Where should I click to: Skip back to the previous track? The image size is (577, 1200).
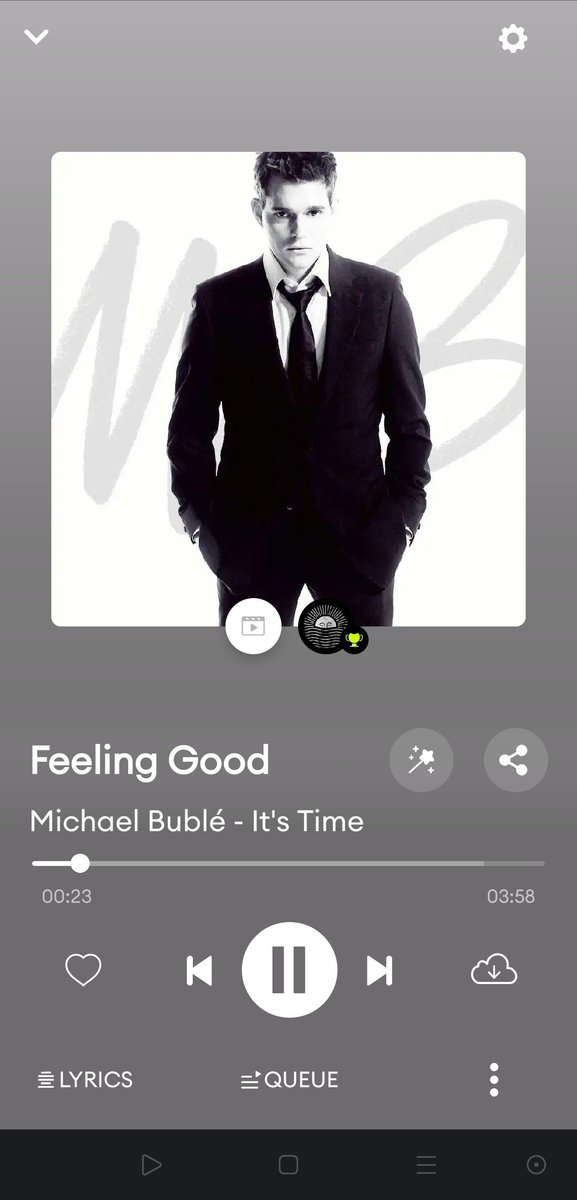tap(199, 970)
